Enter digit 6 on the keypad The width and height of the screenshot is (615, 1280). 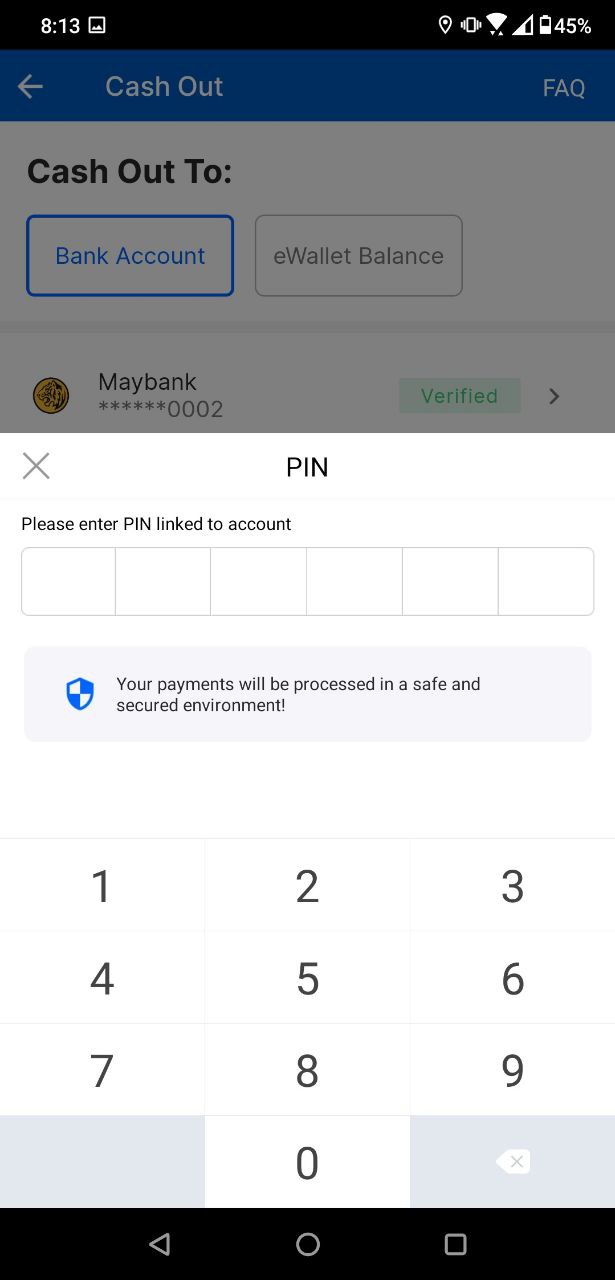[x=512, y=978]
